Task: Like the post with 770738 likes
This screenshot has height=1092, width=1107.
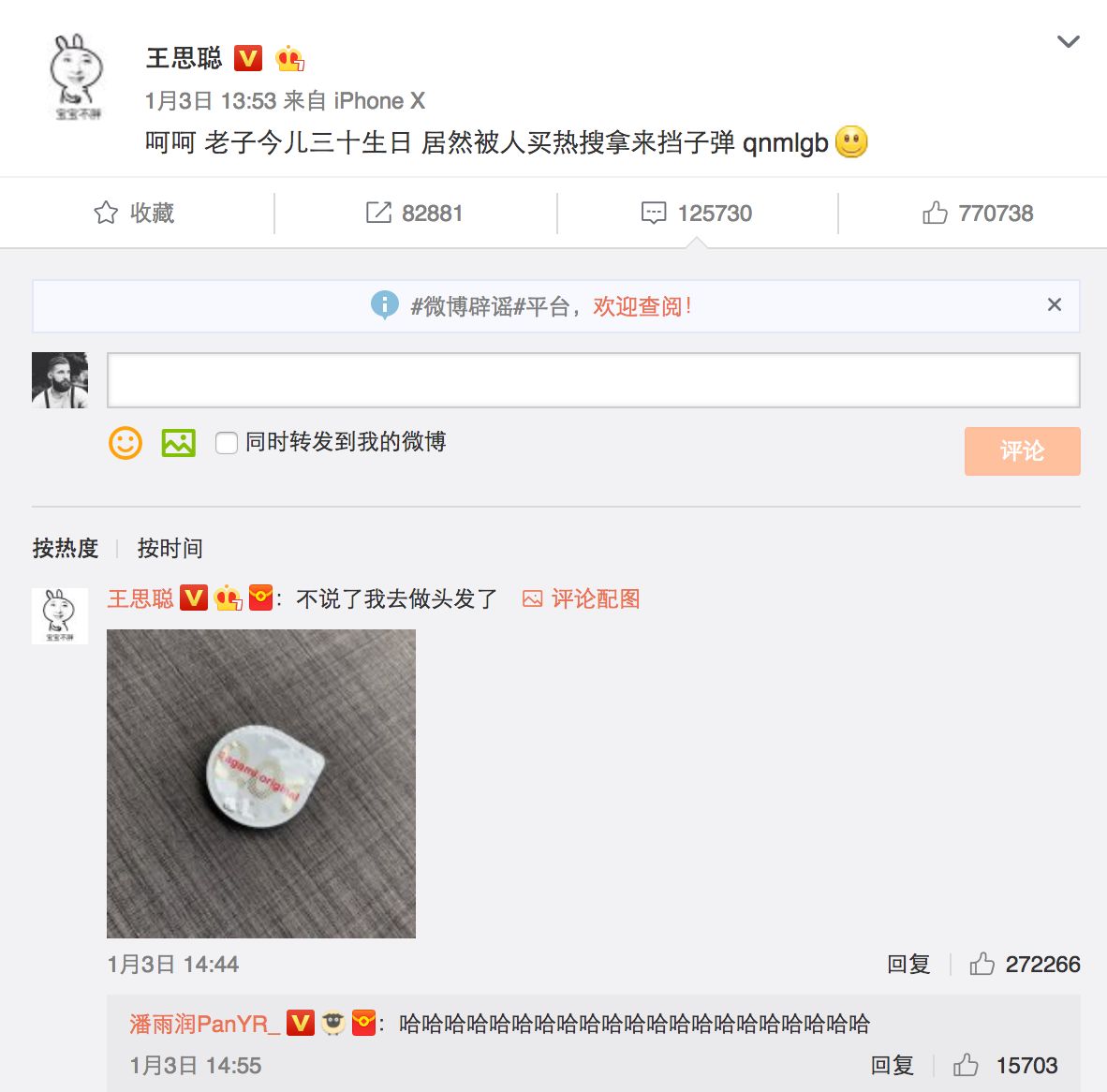Action: (x=978, y=214)
